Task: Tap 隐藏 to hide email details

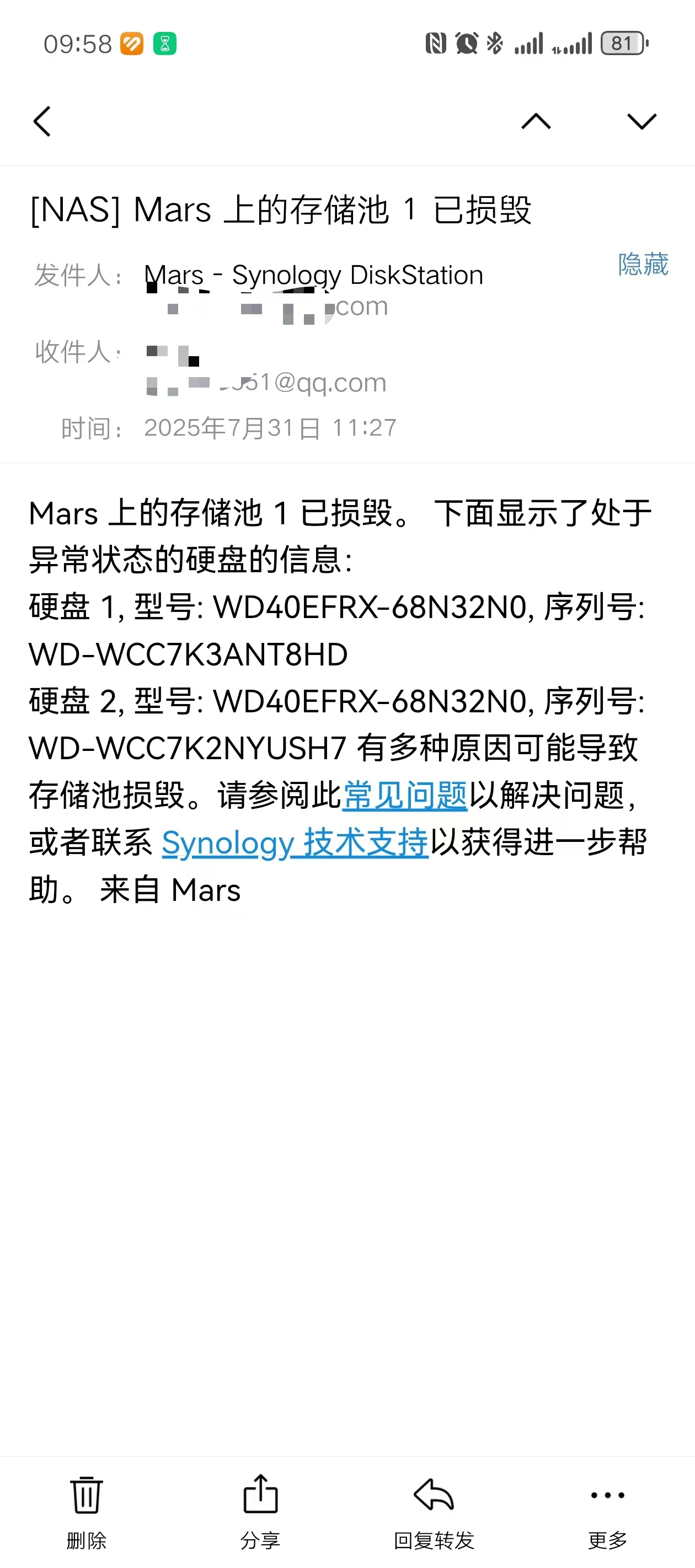Action: click(x=643, y=264)
